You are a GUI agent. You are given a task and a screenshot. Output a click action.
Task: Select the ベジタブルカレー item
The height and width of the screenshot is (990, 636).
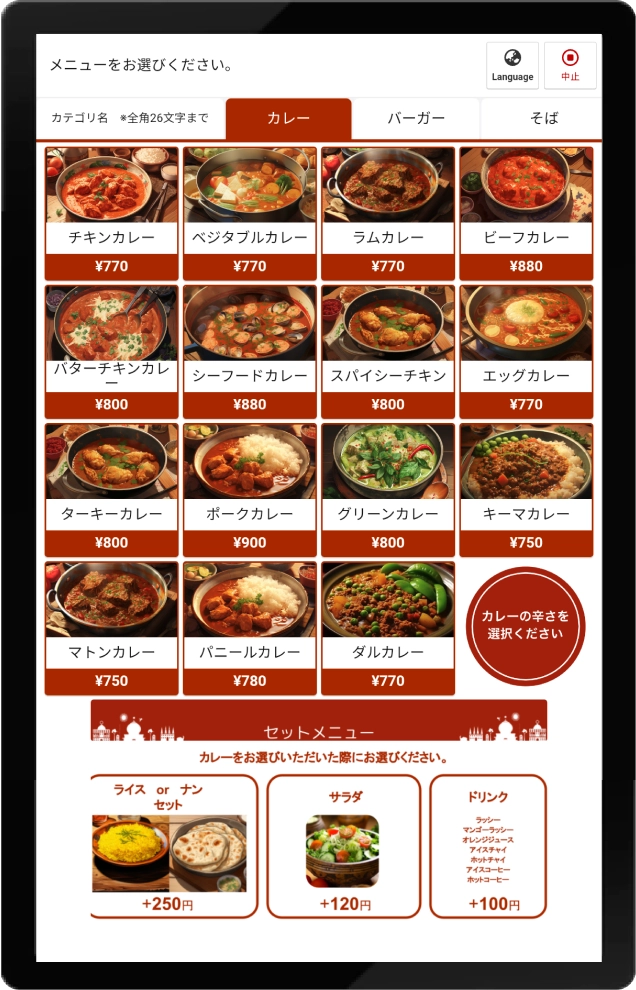(250, 213)
